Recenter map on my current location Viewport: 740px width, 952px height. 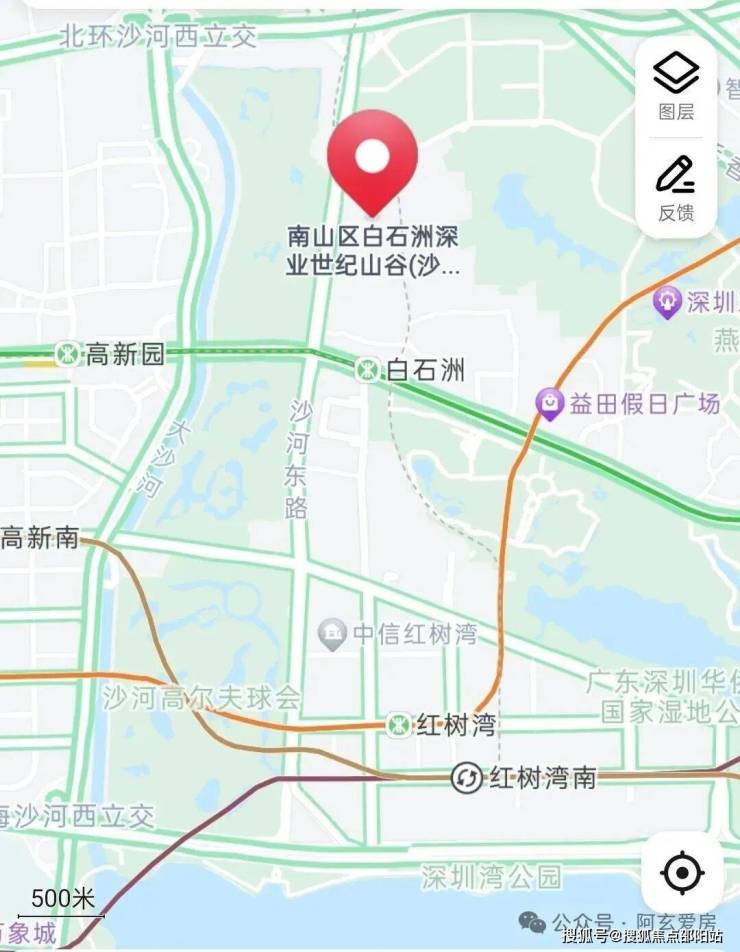click(682, 873)
